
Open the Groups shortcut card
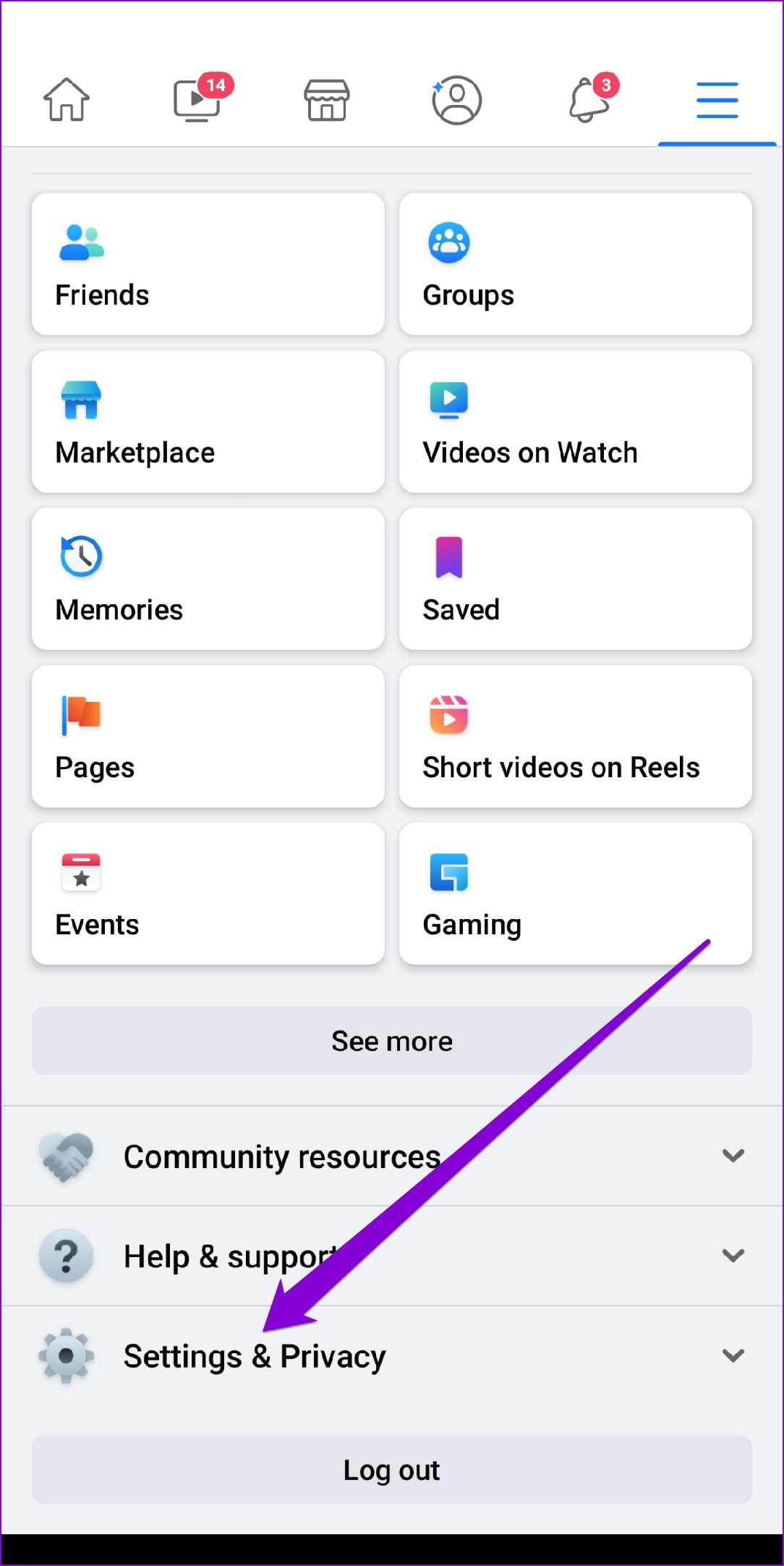pyautogui.click(x=575, y=264)
